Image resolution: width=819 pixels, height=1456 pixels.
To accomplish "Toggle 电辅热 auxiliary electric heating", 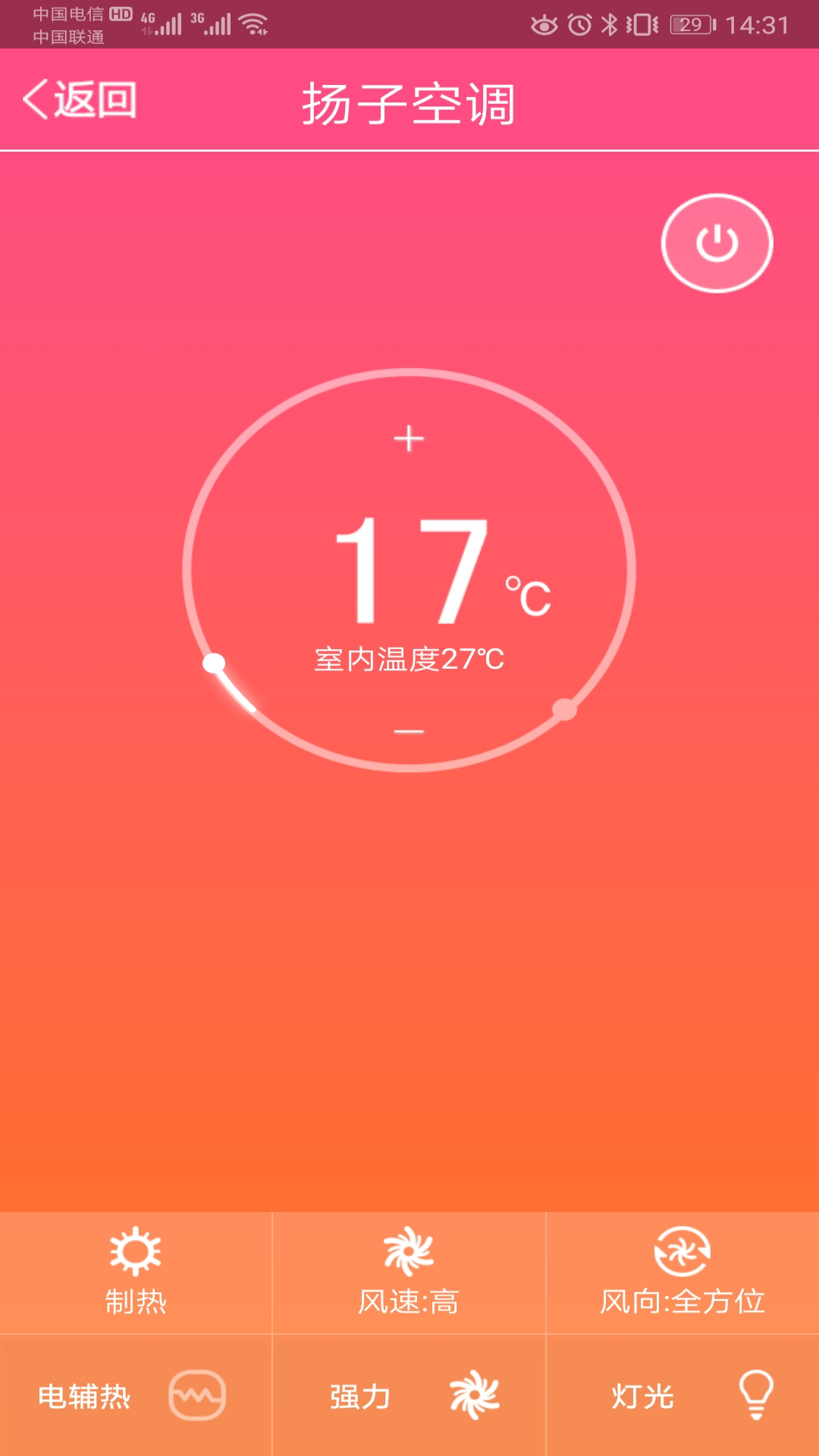I will (136, 1395).
